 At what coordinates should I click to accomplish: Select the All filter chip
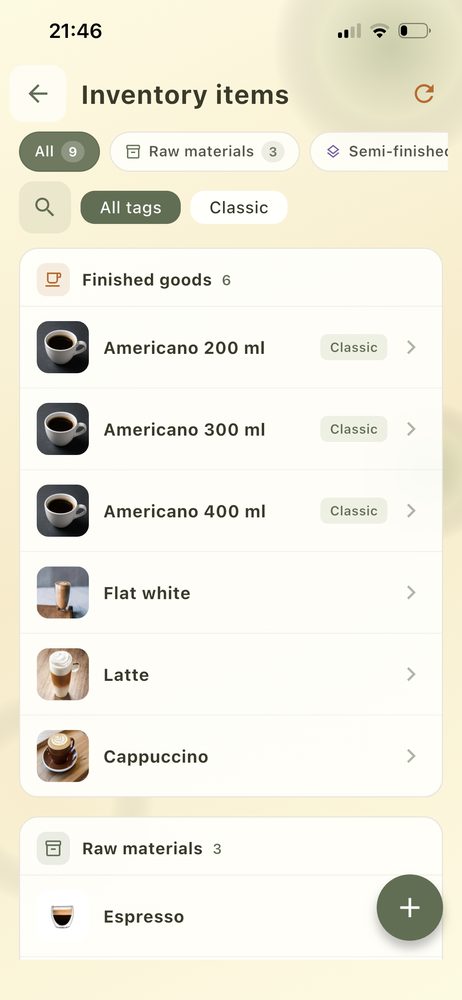[x=59, y=152]
